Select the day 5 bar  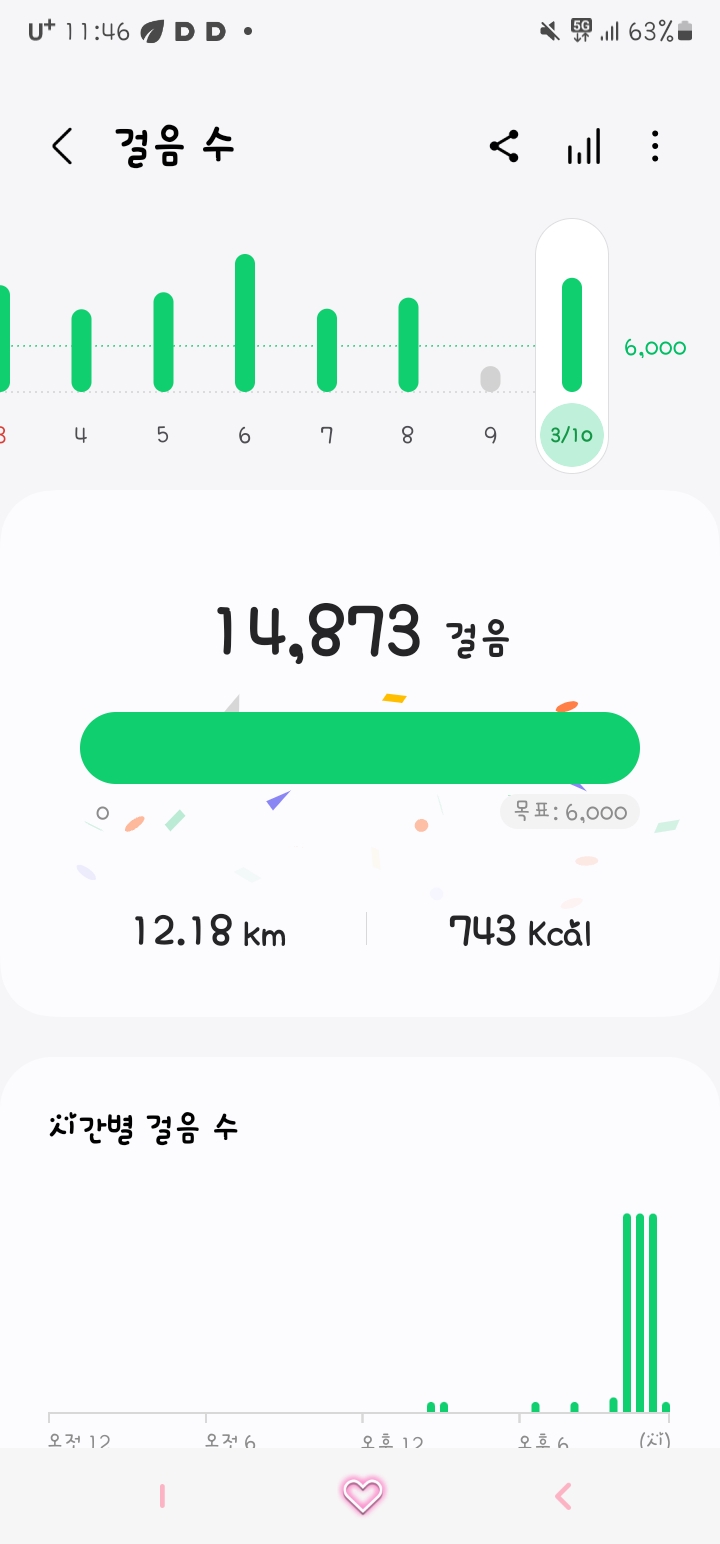[x=163, y=342]
